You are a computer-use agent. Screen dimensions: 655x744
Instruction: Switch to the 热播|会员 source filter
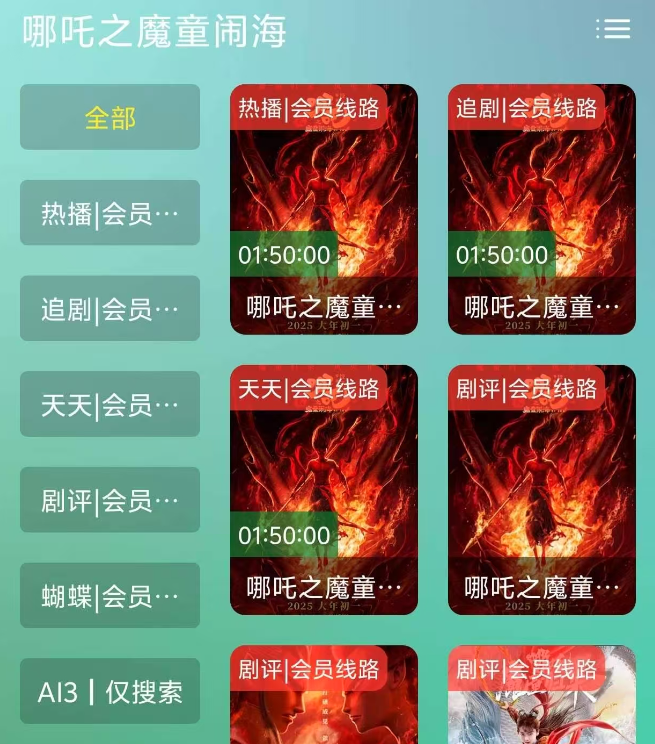110,213
